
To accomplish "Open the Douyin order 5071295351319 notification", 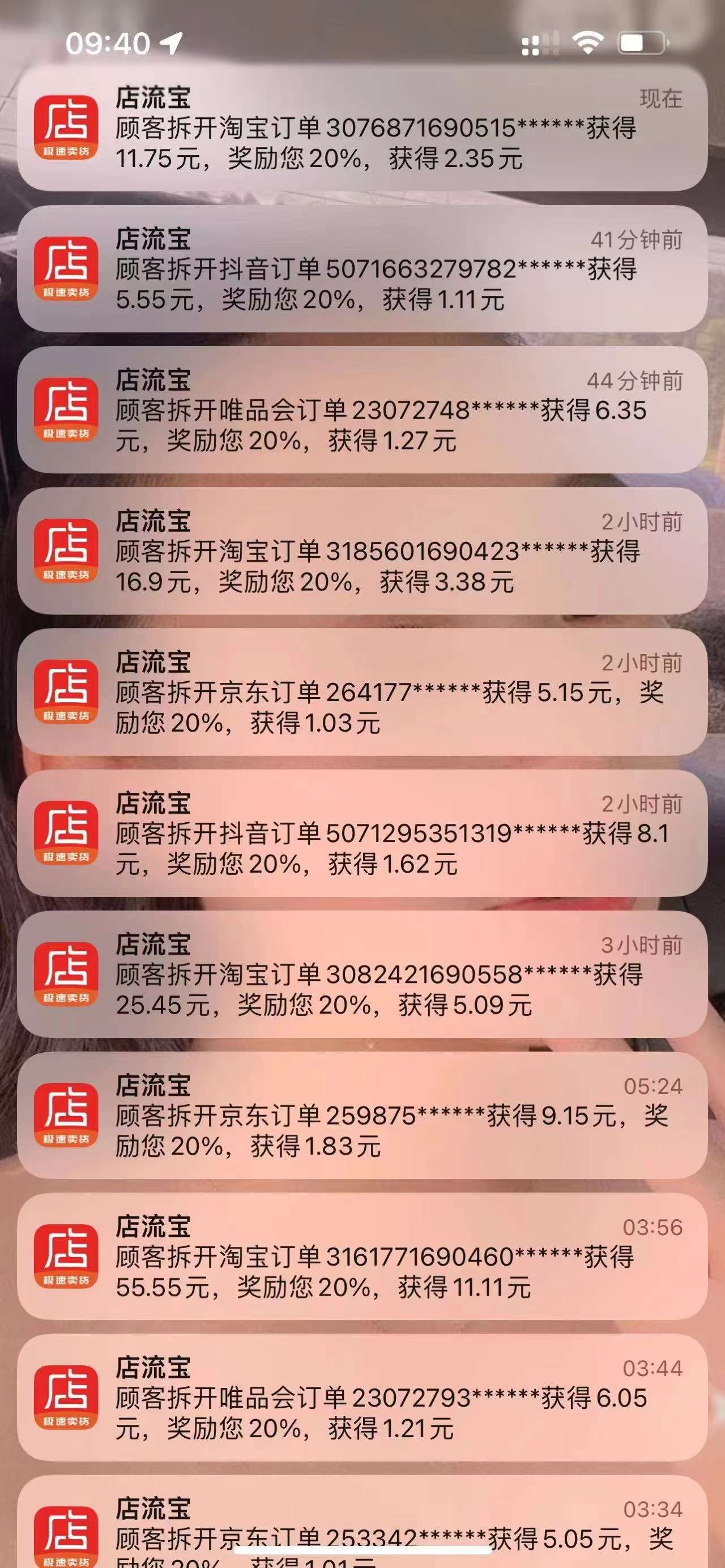I will coord(362,834).
